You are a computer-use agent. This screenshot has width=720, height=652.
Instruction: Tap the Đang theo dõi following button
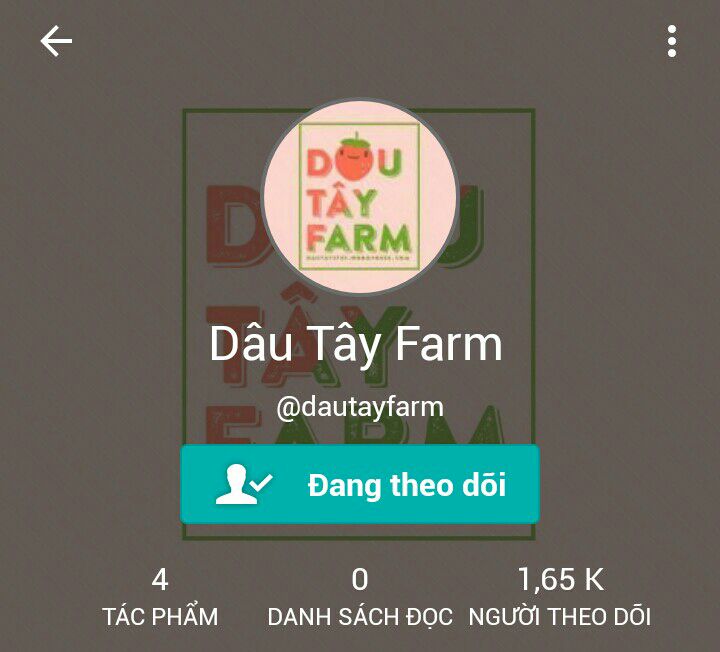click(x=360, y=485)
